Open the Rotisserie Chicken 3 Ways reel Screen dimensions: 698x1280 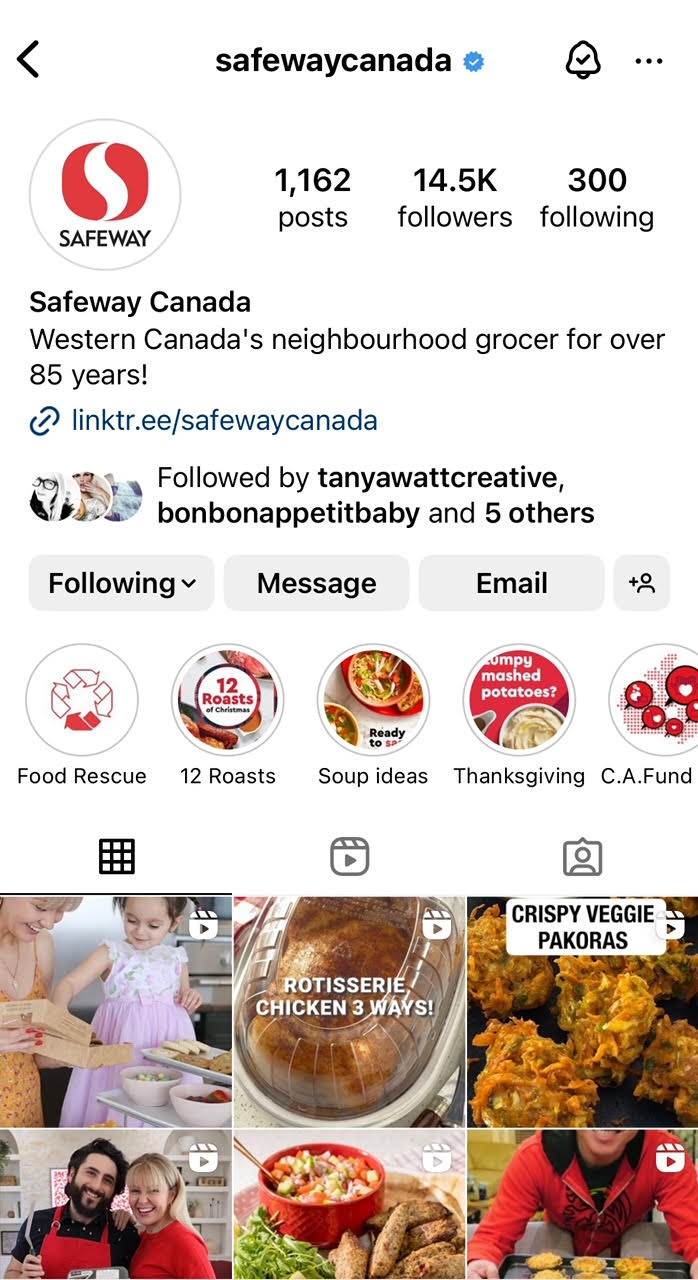click(x=349, y=1010)
